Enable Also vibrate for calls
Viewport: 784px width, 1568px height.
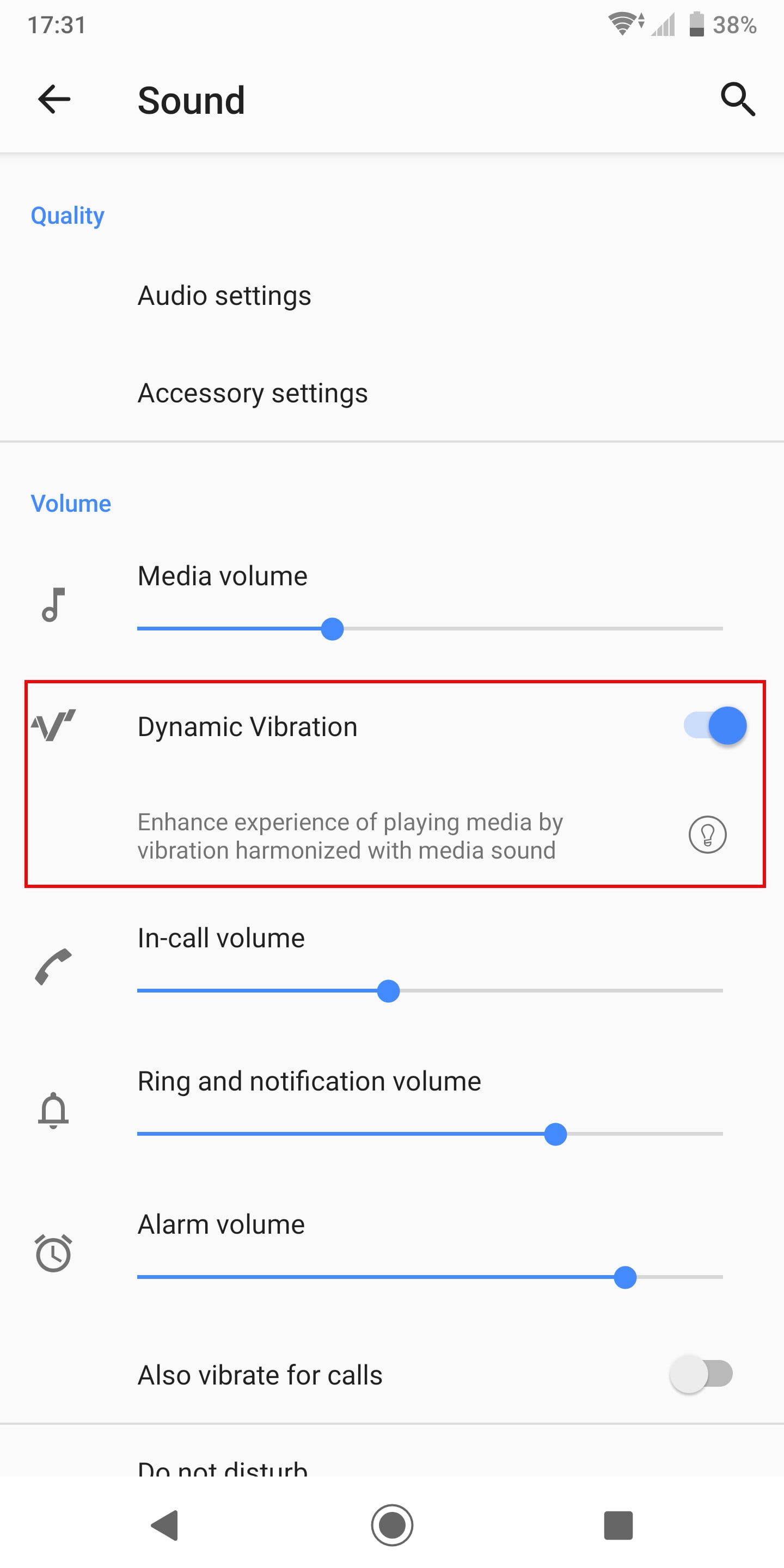click(x=701, y=1374)
